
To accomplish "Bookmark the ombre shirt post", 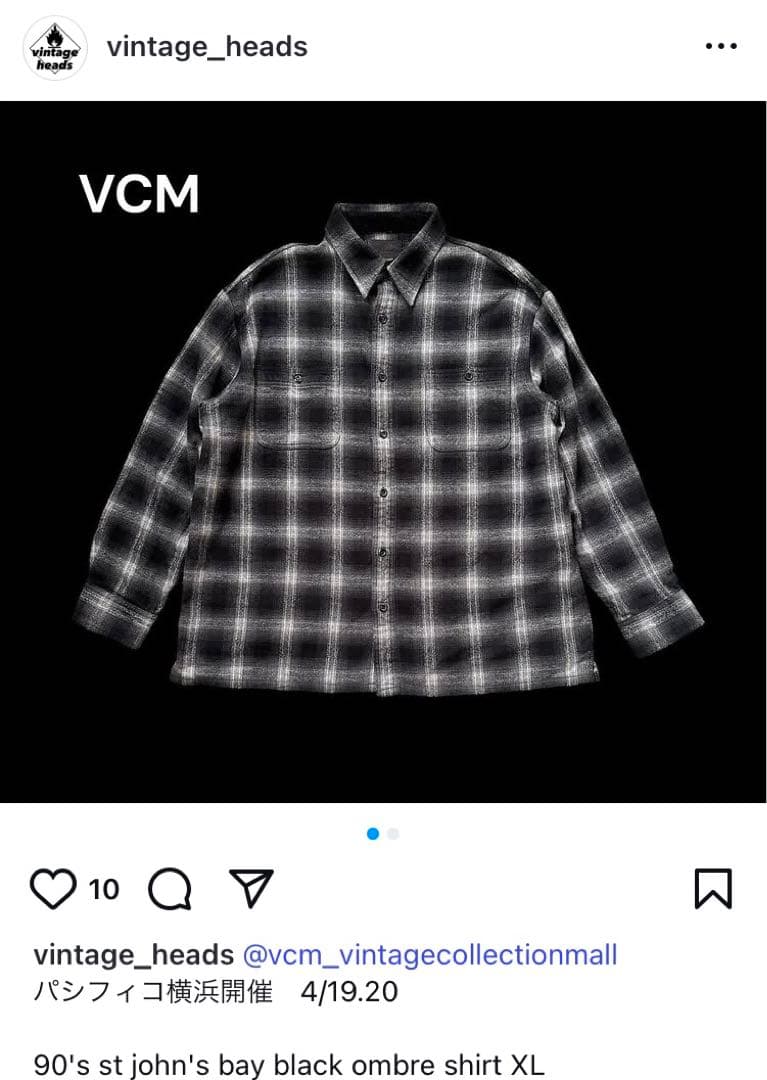I will coord(713,888).
